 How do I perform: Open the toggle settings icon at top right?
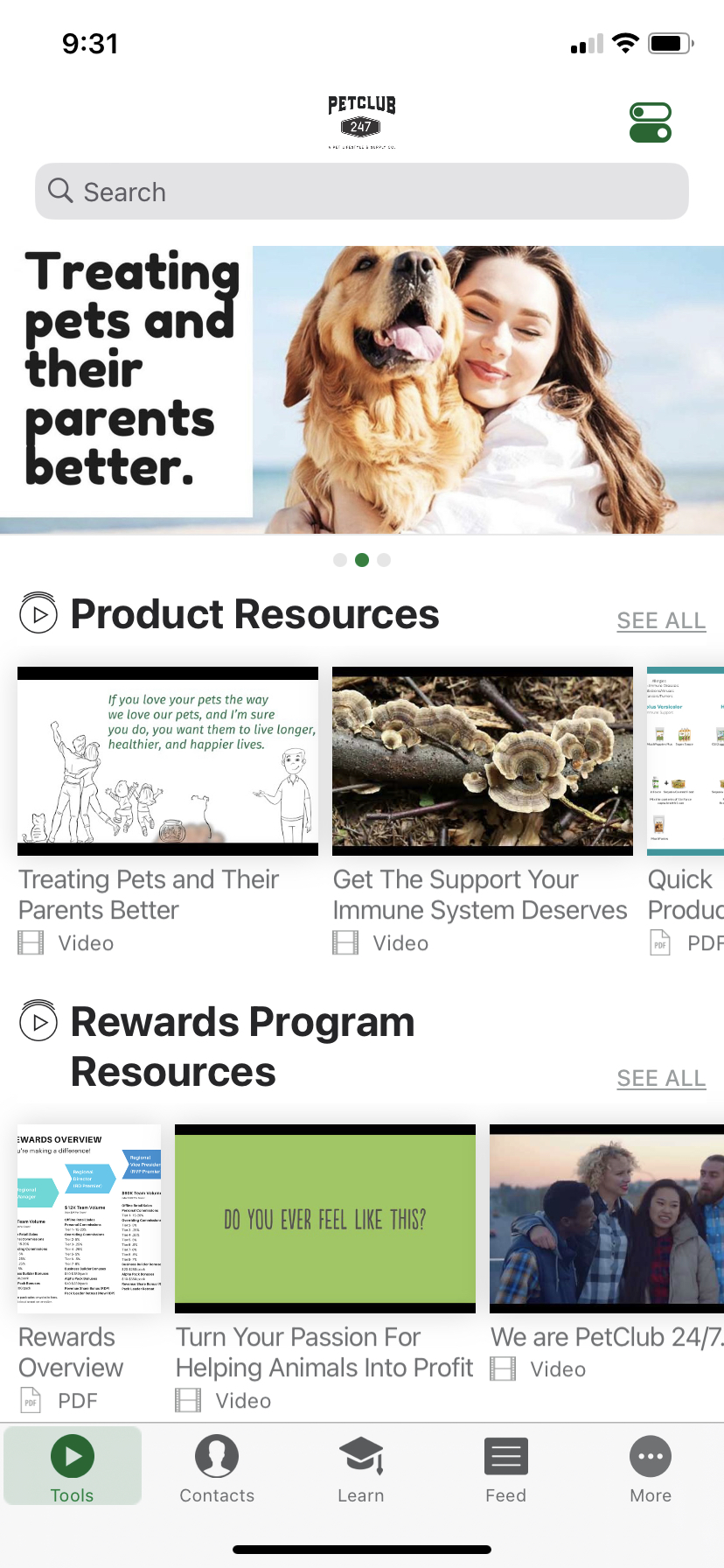[x=651, y=122]
